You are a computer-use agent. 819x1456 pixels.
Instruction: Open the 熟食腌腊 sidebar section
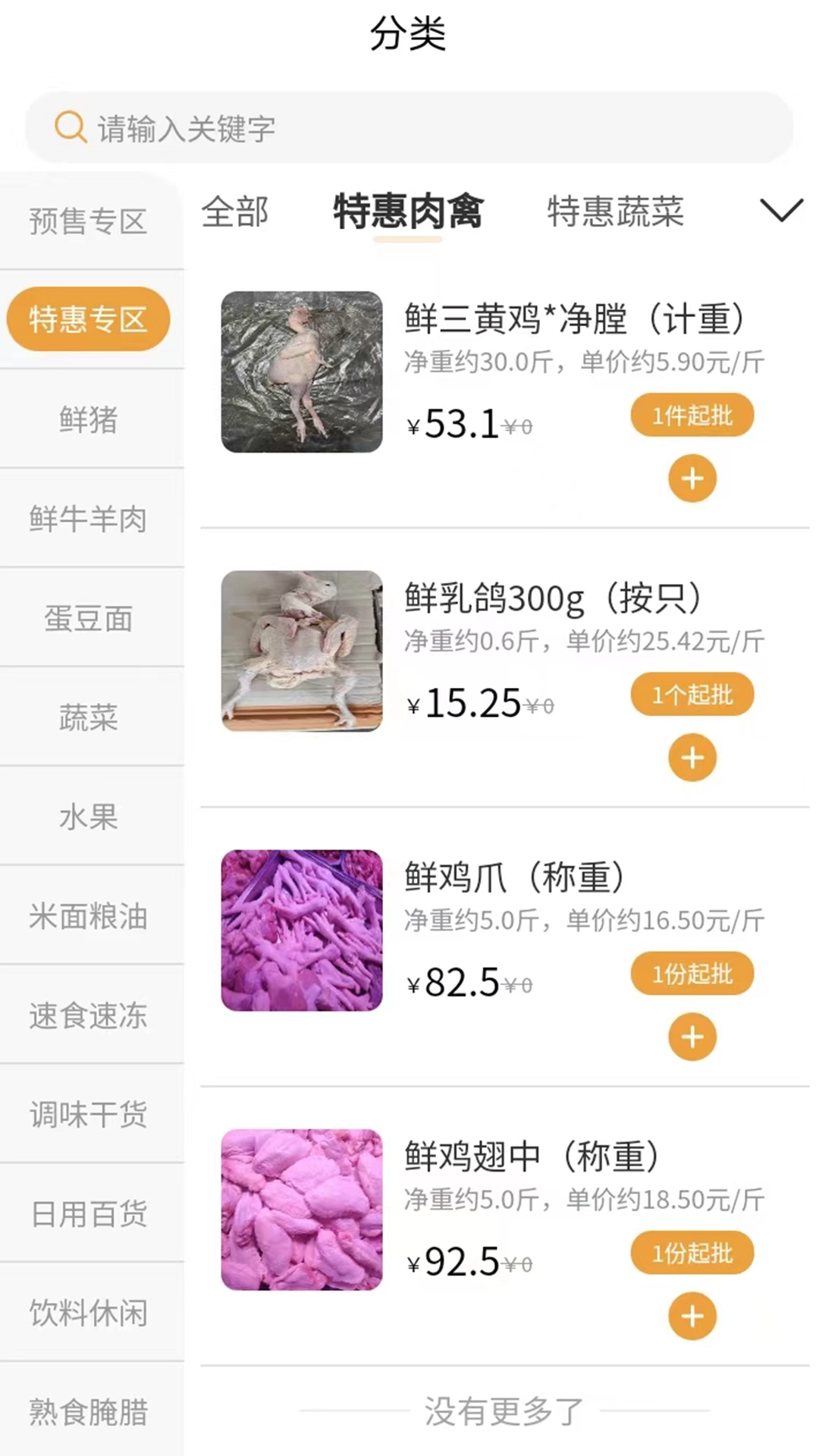(x=89, y=1410)
